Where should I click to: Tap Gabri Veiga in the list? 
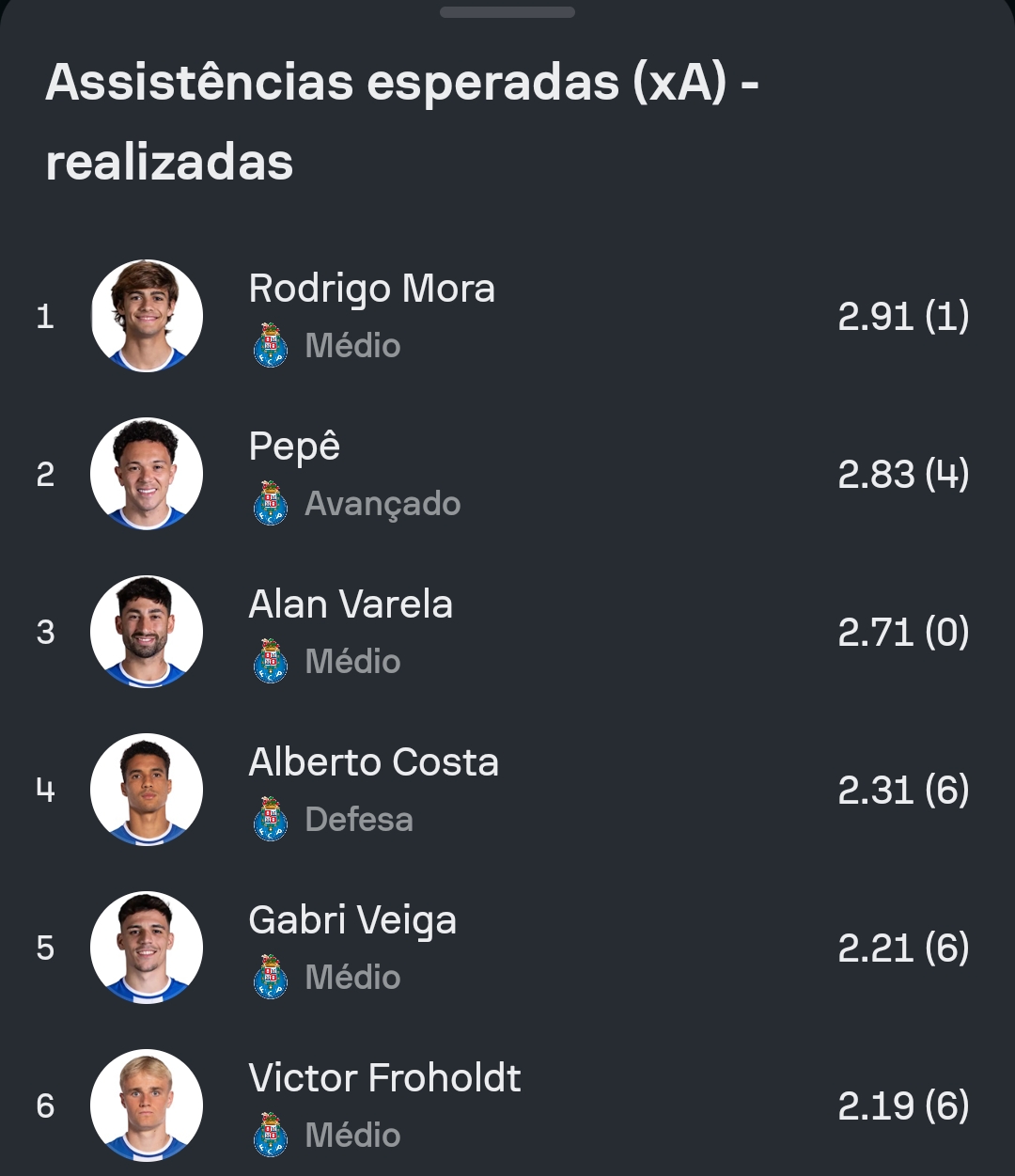tap(352, 921)
